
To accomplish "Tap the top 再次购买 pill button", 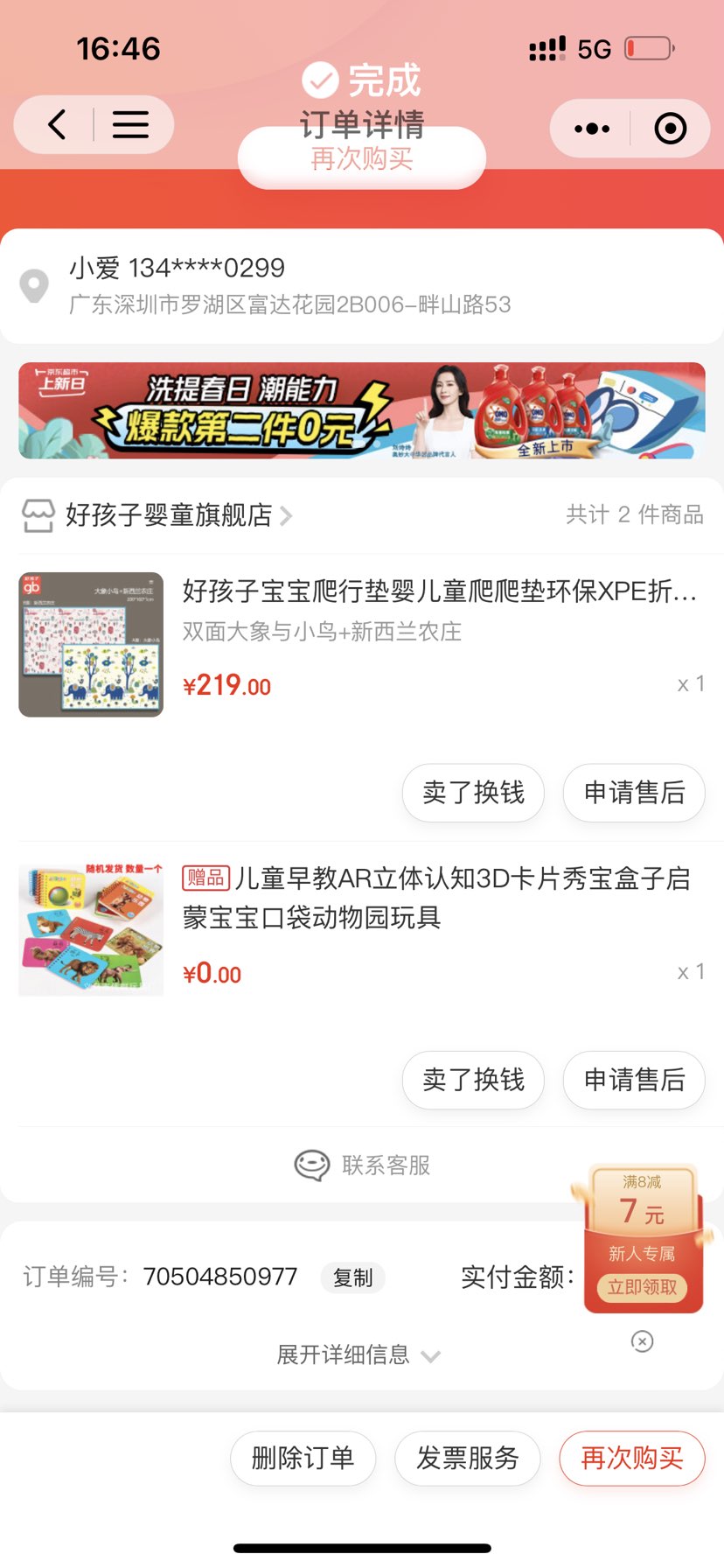I will pos(361,159).
